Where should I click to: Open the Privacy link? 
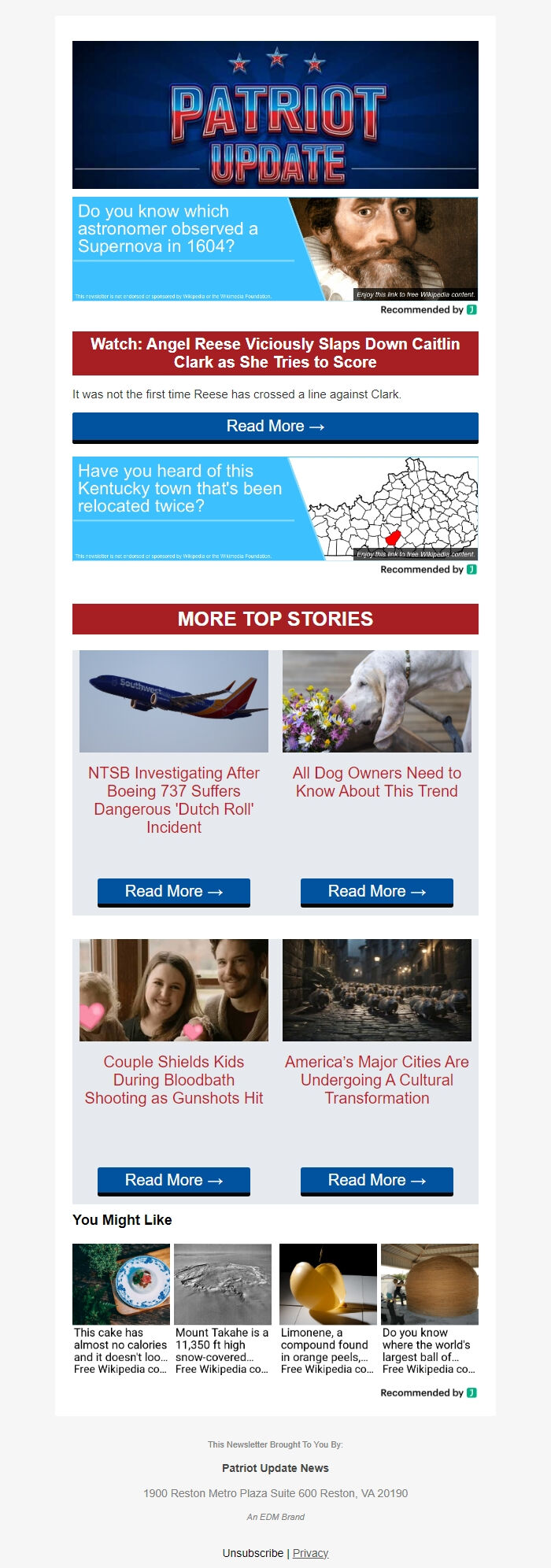point(311,1553)
